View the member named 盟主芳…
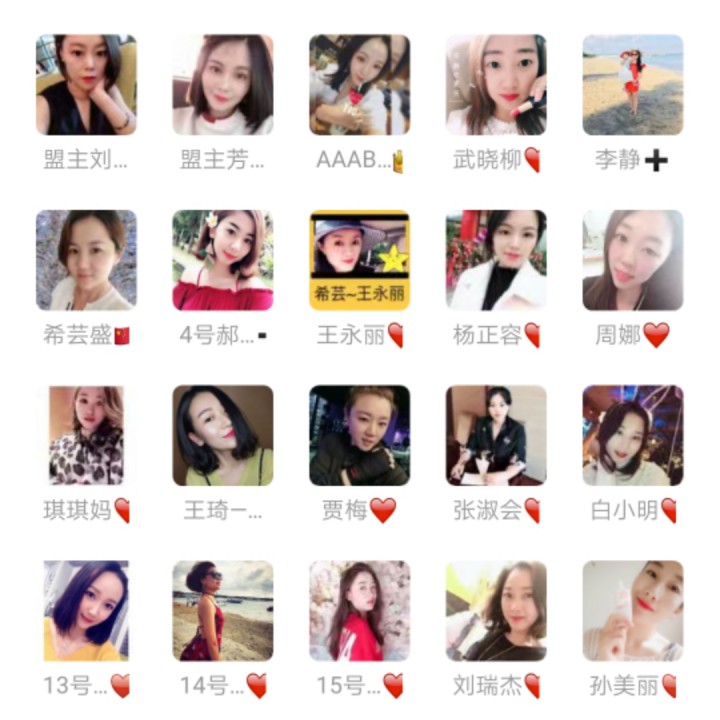 (x=223, y=85)
